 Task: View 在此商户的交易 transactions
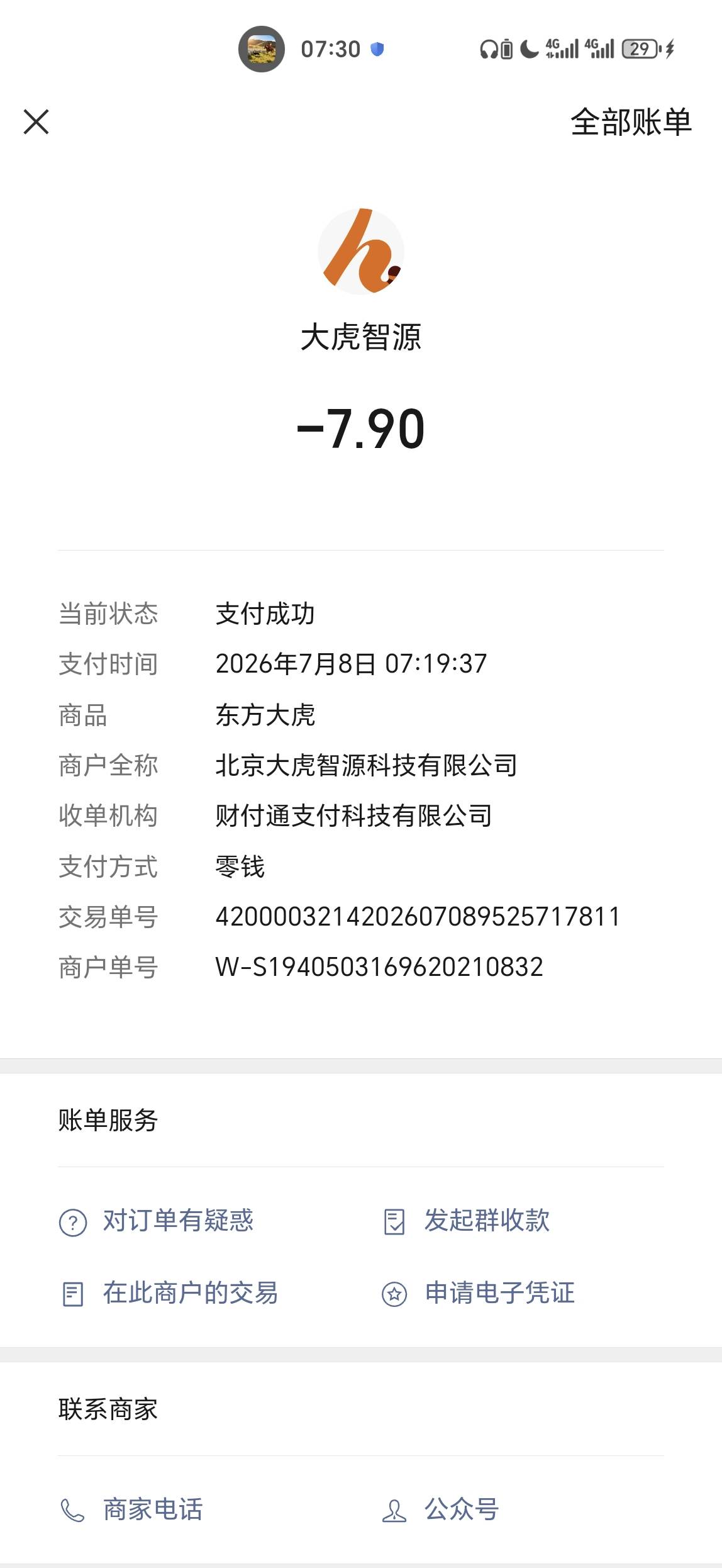click(x=169, y=1293)
